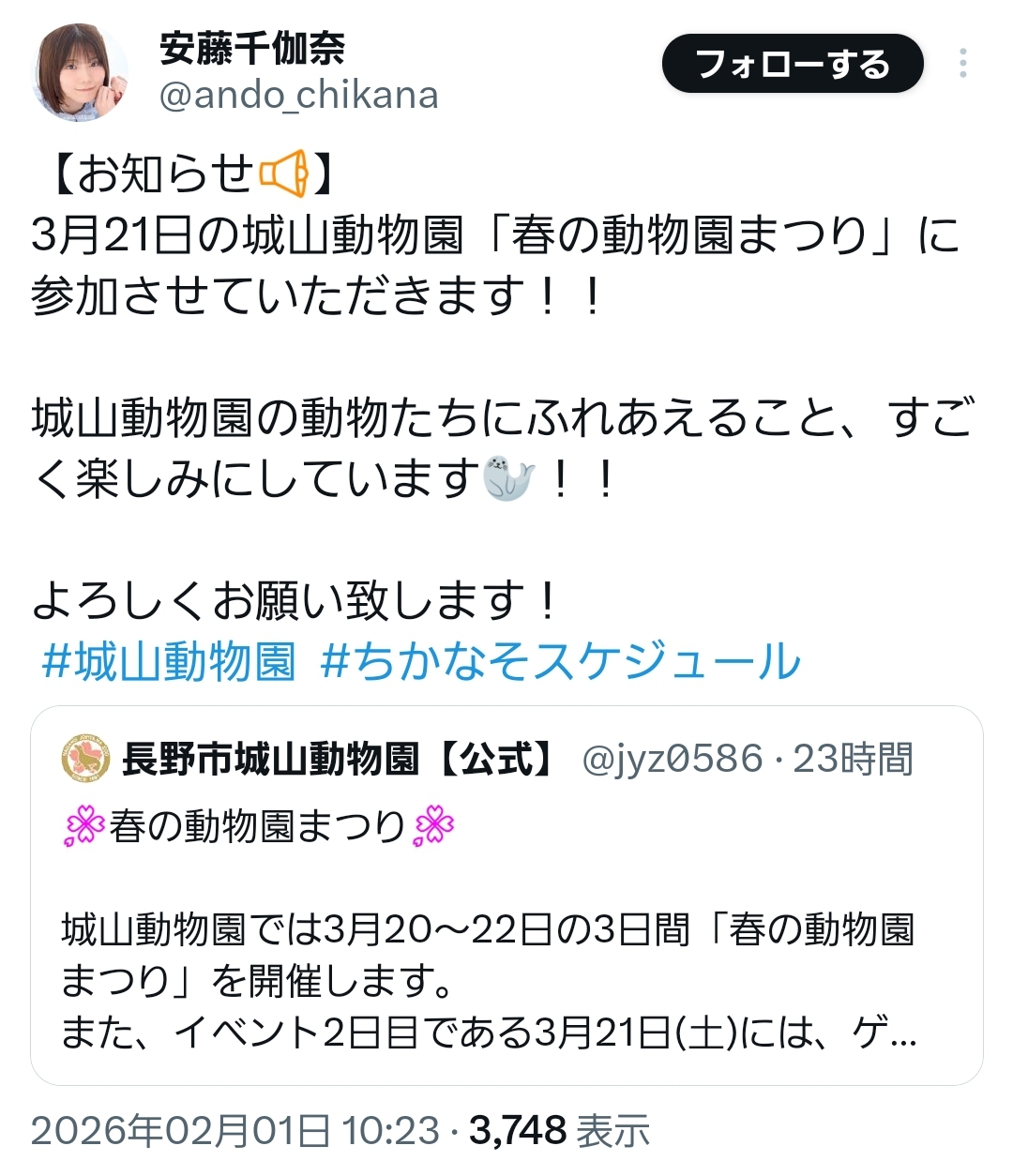Open the #城山動物園 hashtag

point(169,661)
